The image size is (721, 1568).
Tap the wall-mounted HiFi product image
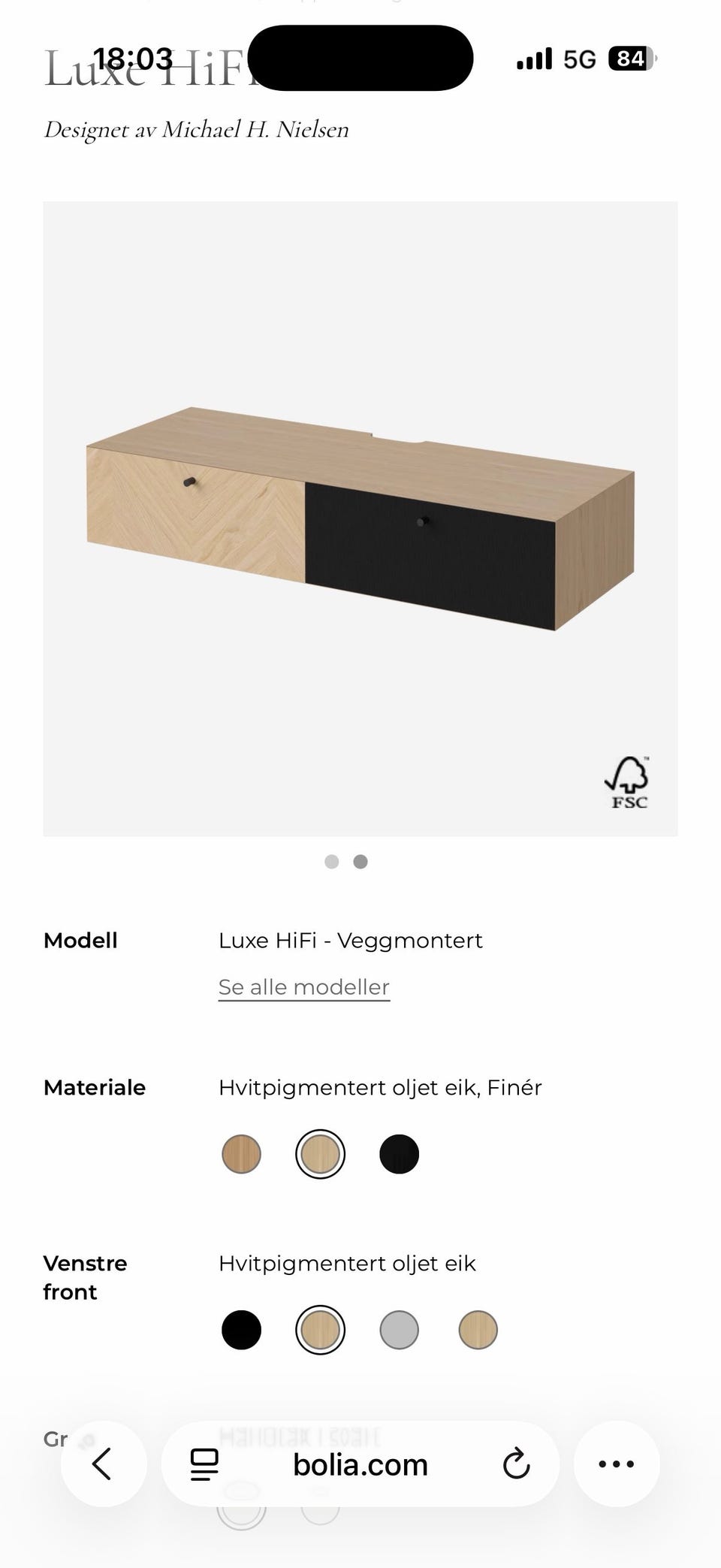360,518
